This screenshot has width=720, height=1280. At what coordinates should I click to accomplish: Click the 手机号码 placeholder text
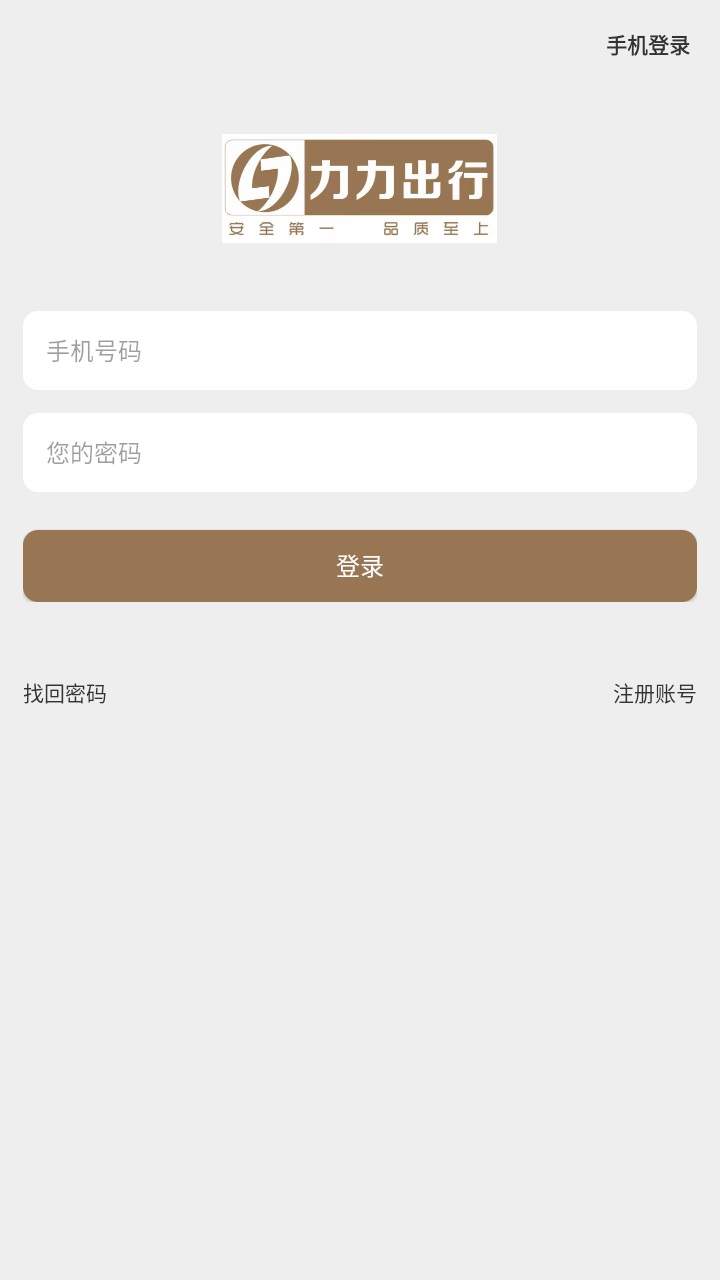(92, 351)
